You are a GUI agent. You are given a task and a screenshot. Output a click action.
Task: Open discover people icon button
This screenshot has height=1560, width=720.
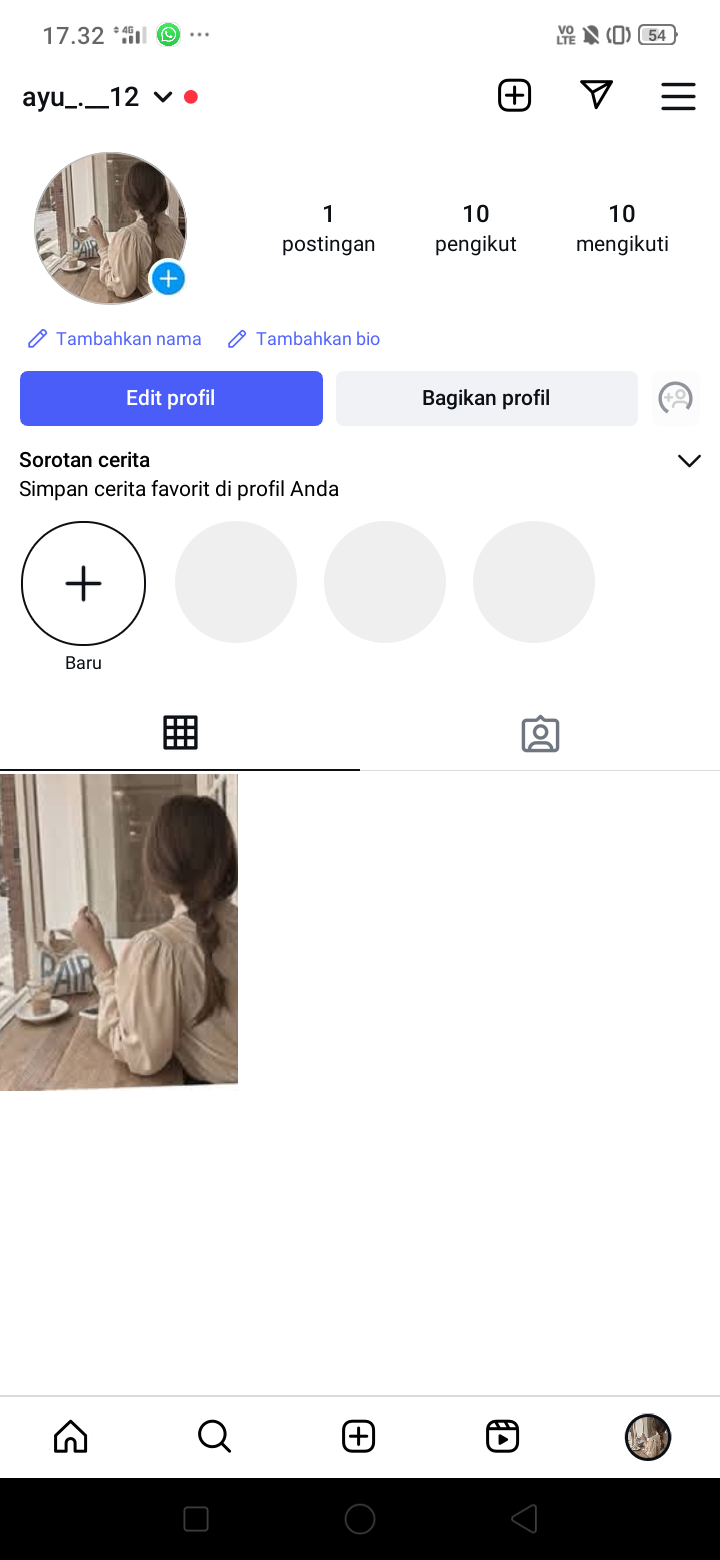[676, 398]
